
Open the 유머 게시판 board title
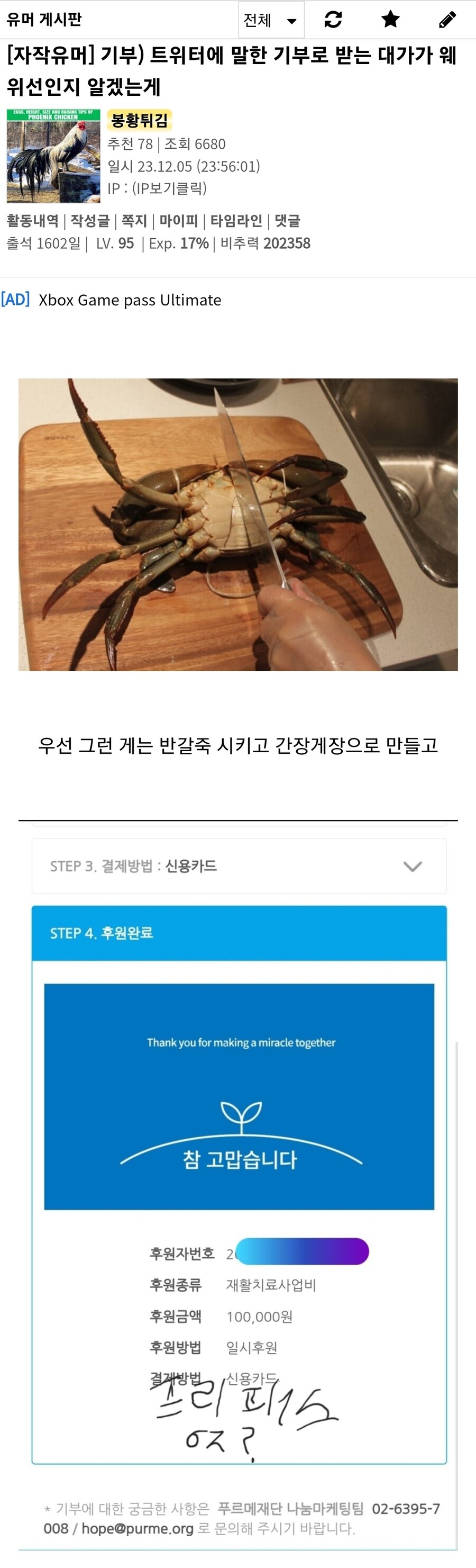coord(44,20)
